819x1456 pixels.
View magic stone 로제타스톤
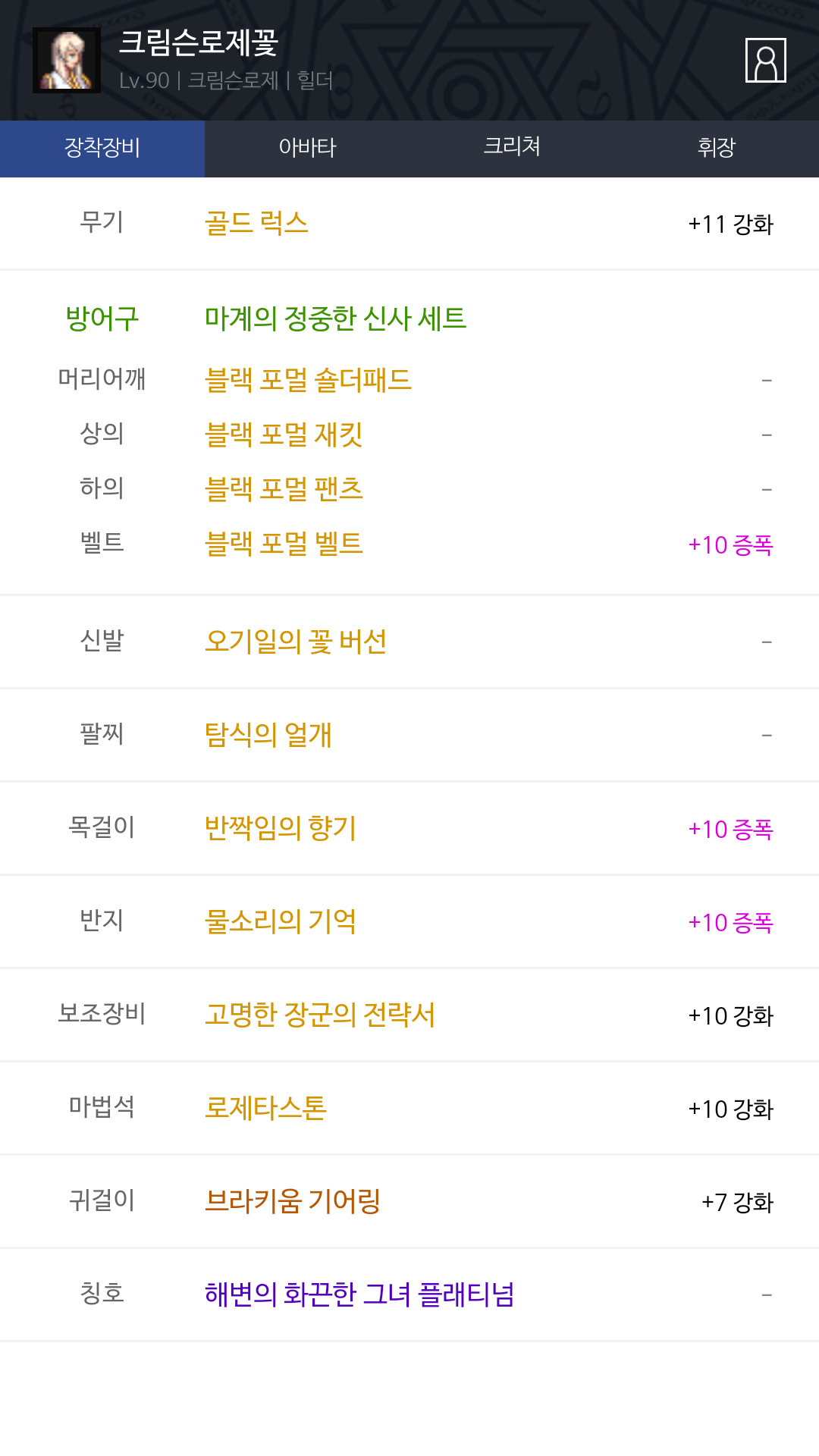point(265,1108)
